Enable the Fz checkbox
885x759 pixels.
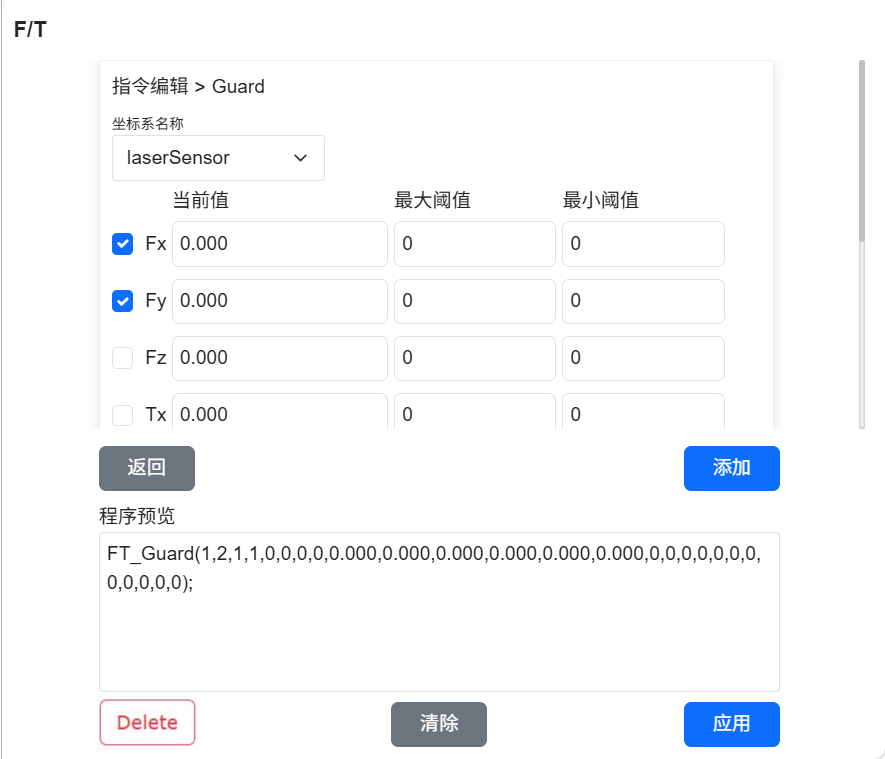pos(122,358)
